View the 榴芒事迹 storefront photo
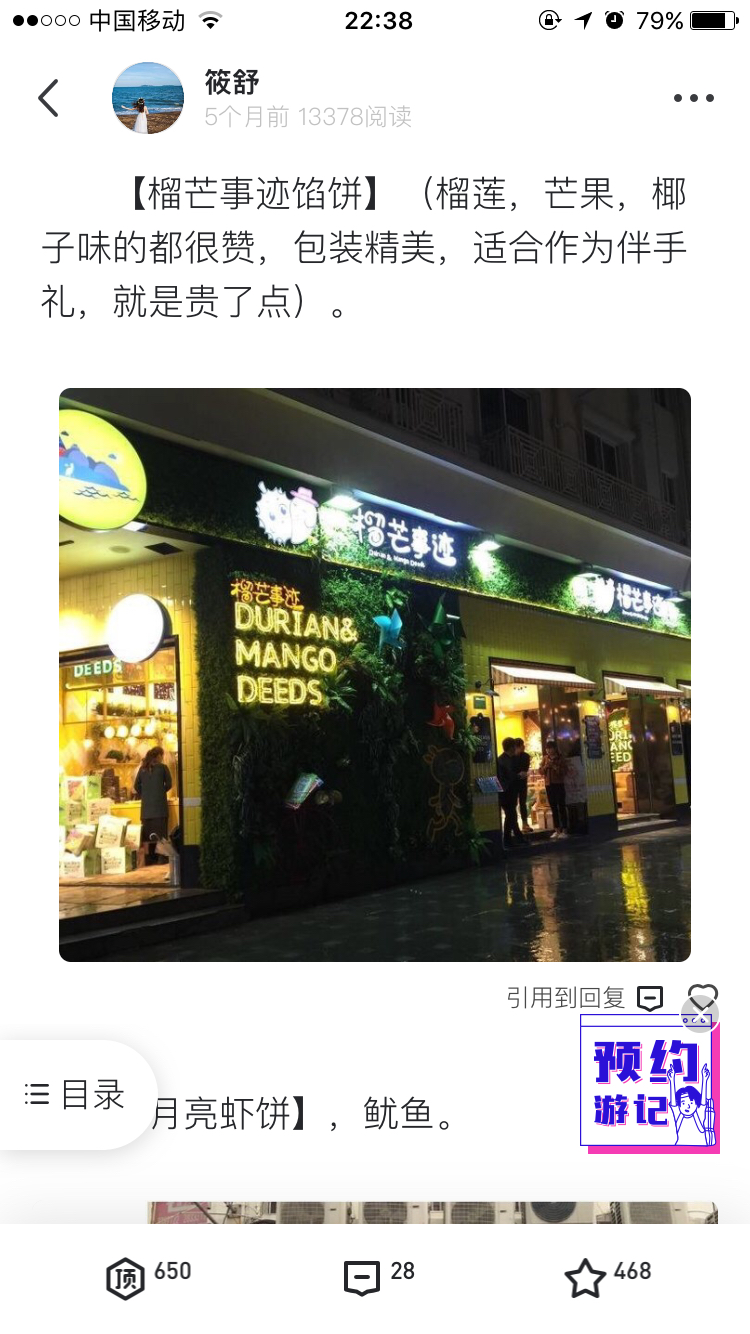Image resolution: width=750 pixels, height=1334 pixels. click(375, 675)
